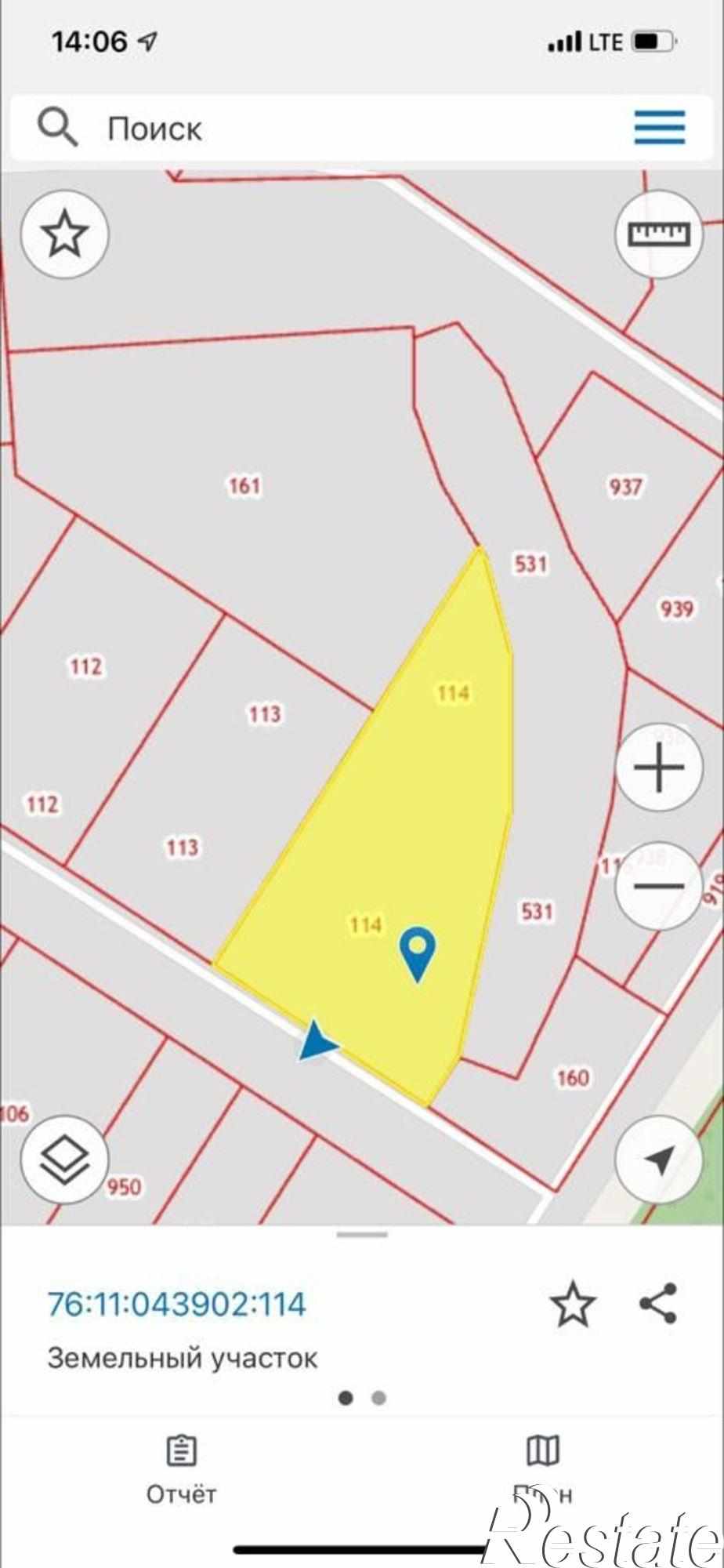Open the ruler measurement tool
This screenshot has height=1568, width=724.
click(x=659, y=234)
